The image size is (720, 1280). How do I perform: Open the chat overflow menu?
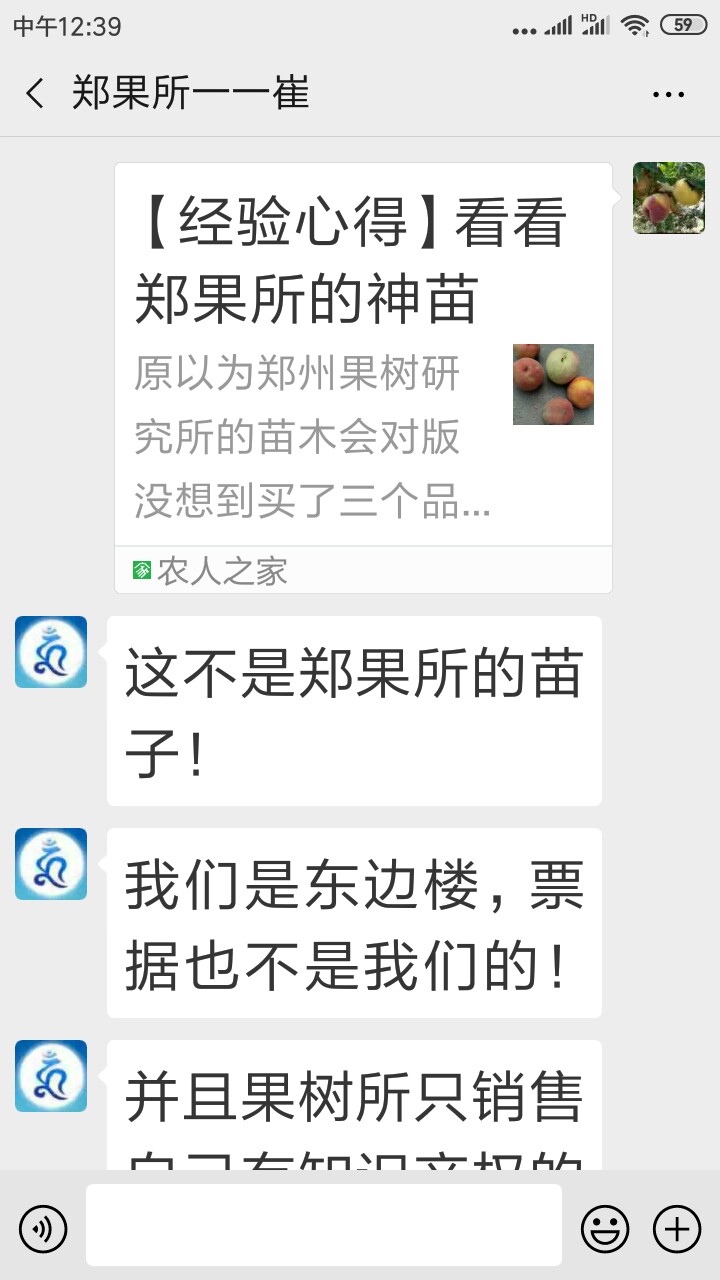pos(668,94)
